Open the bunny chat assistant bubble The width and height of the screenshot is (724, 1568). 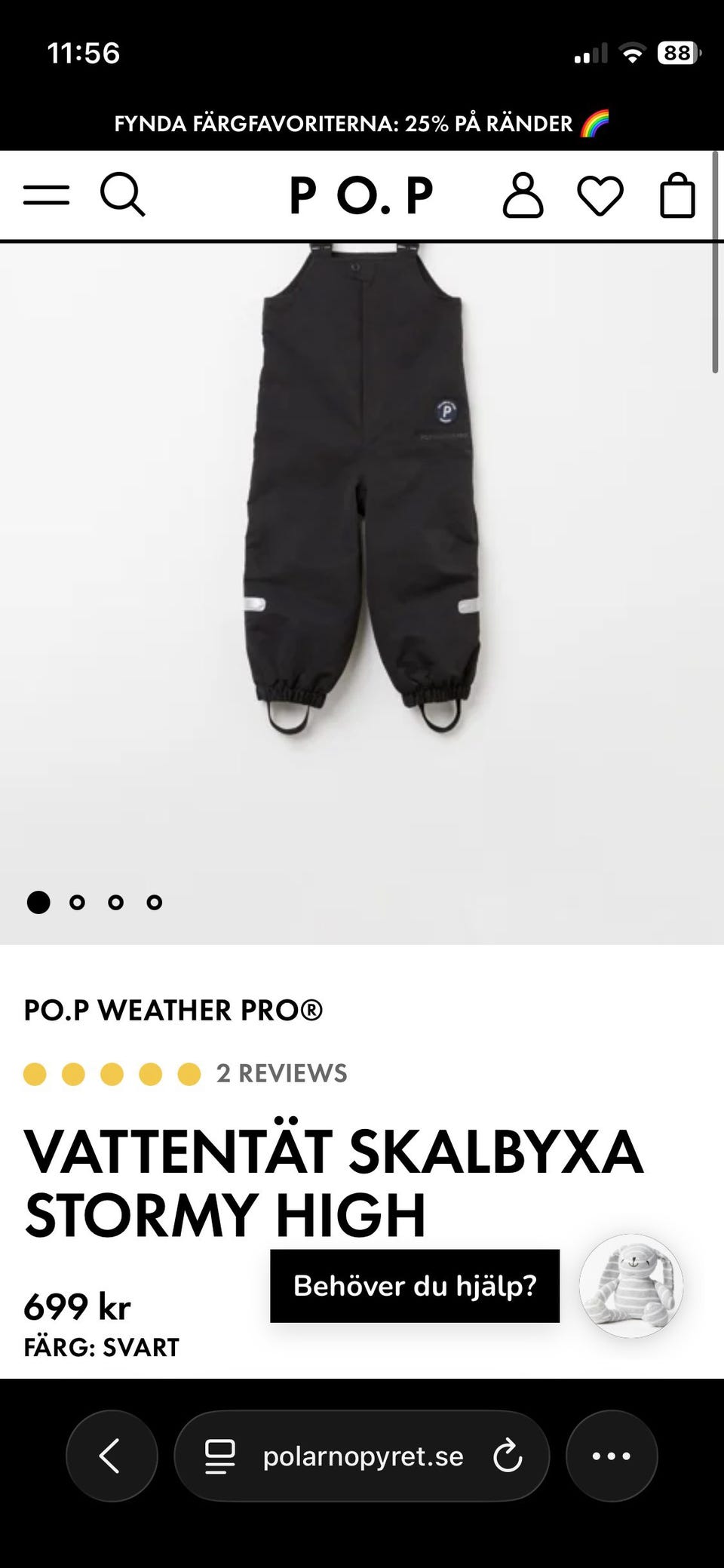coord(631,1286)
